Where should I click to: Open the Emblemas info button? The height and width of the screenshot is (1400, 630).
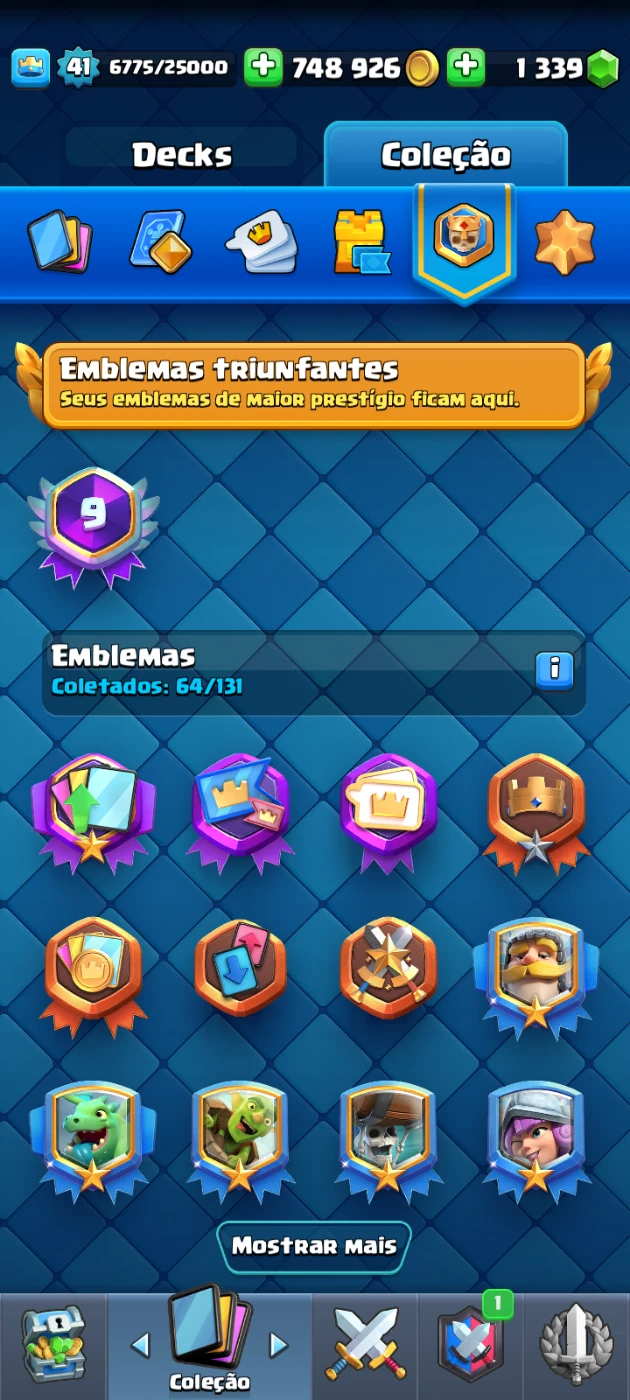(x=554, y=669)
